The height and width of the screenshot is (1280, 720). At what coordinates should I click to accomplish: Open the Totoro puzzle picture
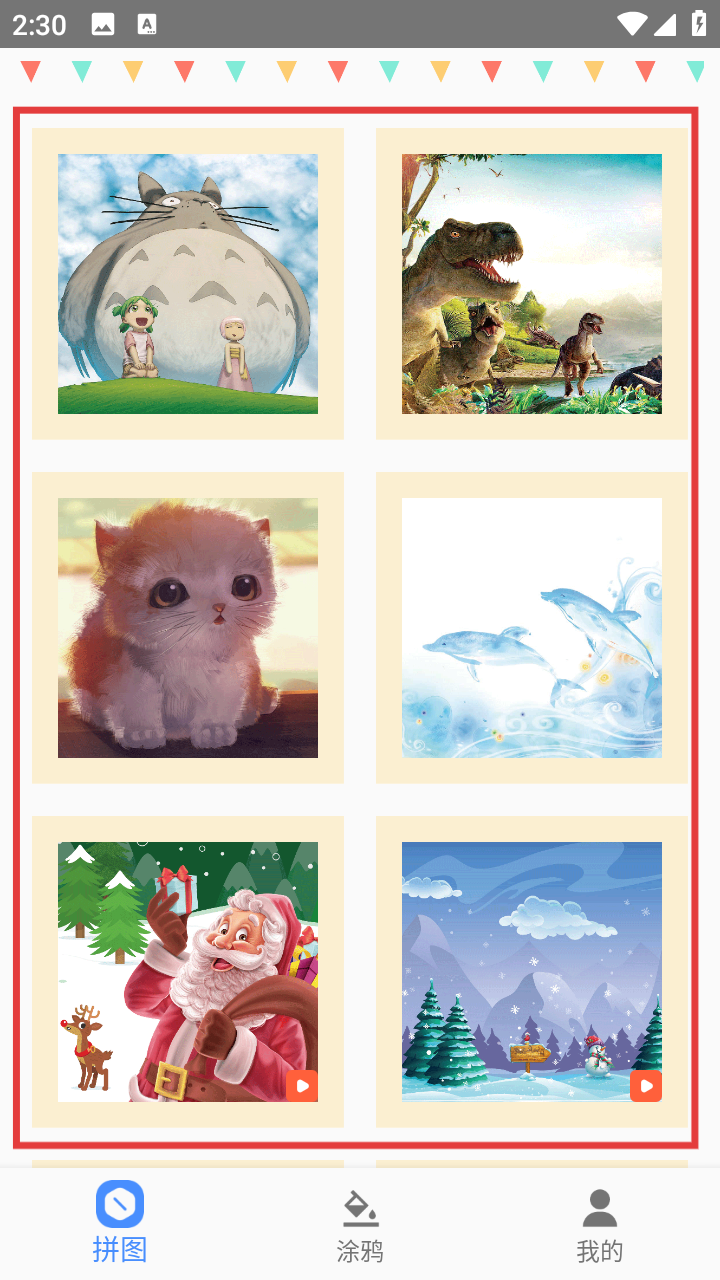[x=188, y=284]
